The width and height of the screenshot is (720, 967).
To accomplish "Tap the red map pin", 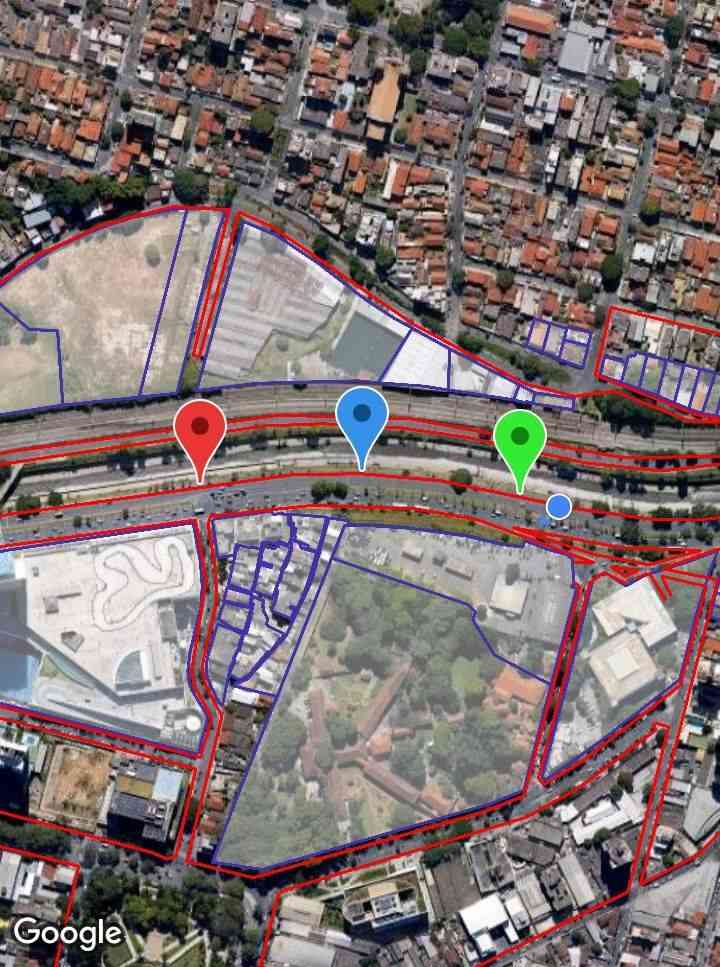I will tap(200, 430).
